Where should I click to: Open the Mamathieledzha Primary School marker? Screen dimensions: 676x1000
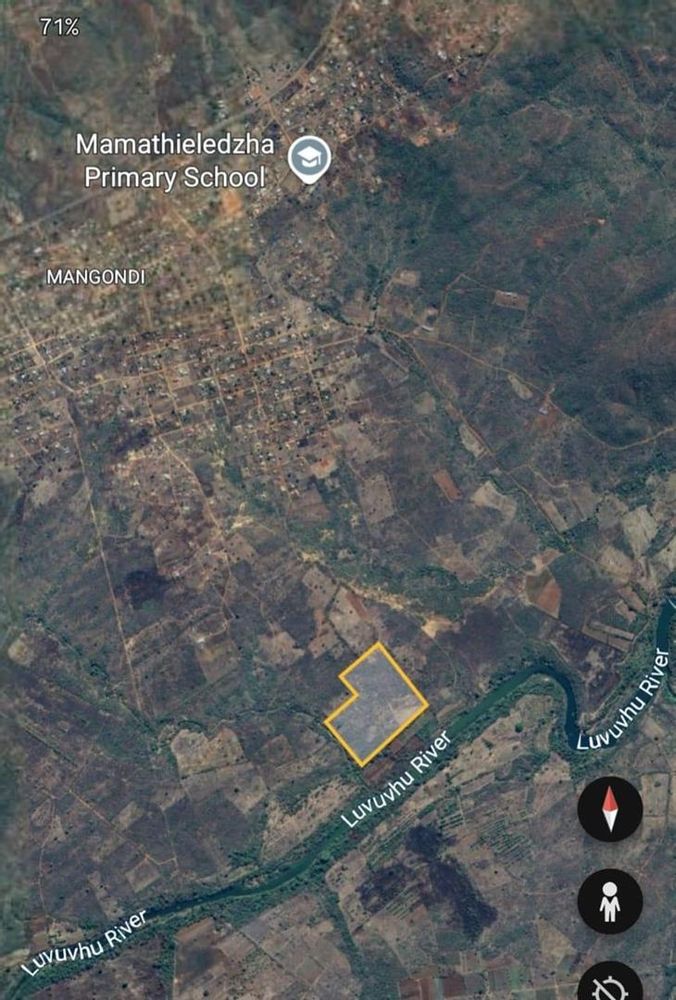pos(309,158)
